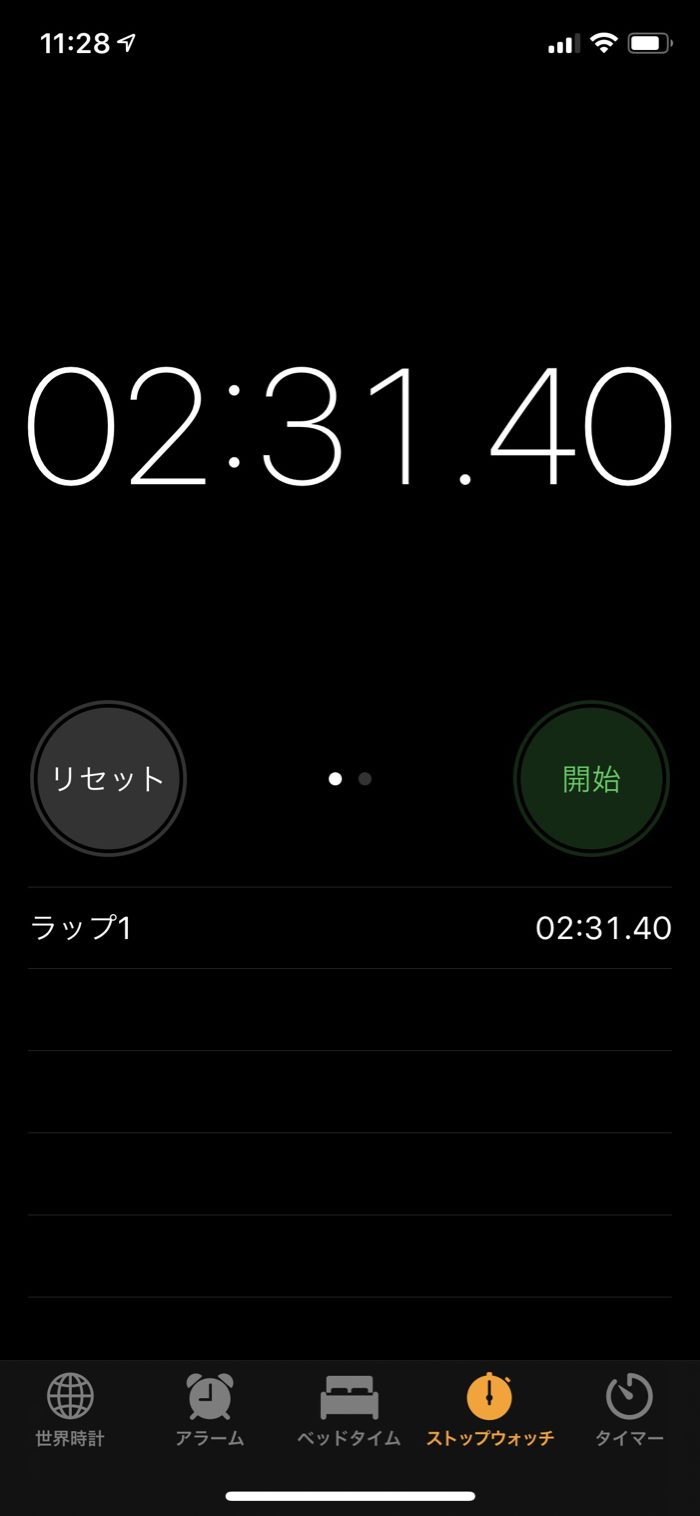Tap the stopwatch page indicator dots

[x=350, y=778]
